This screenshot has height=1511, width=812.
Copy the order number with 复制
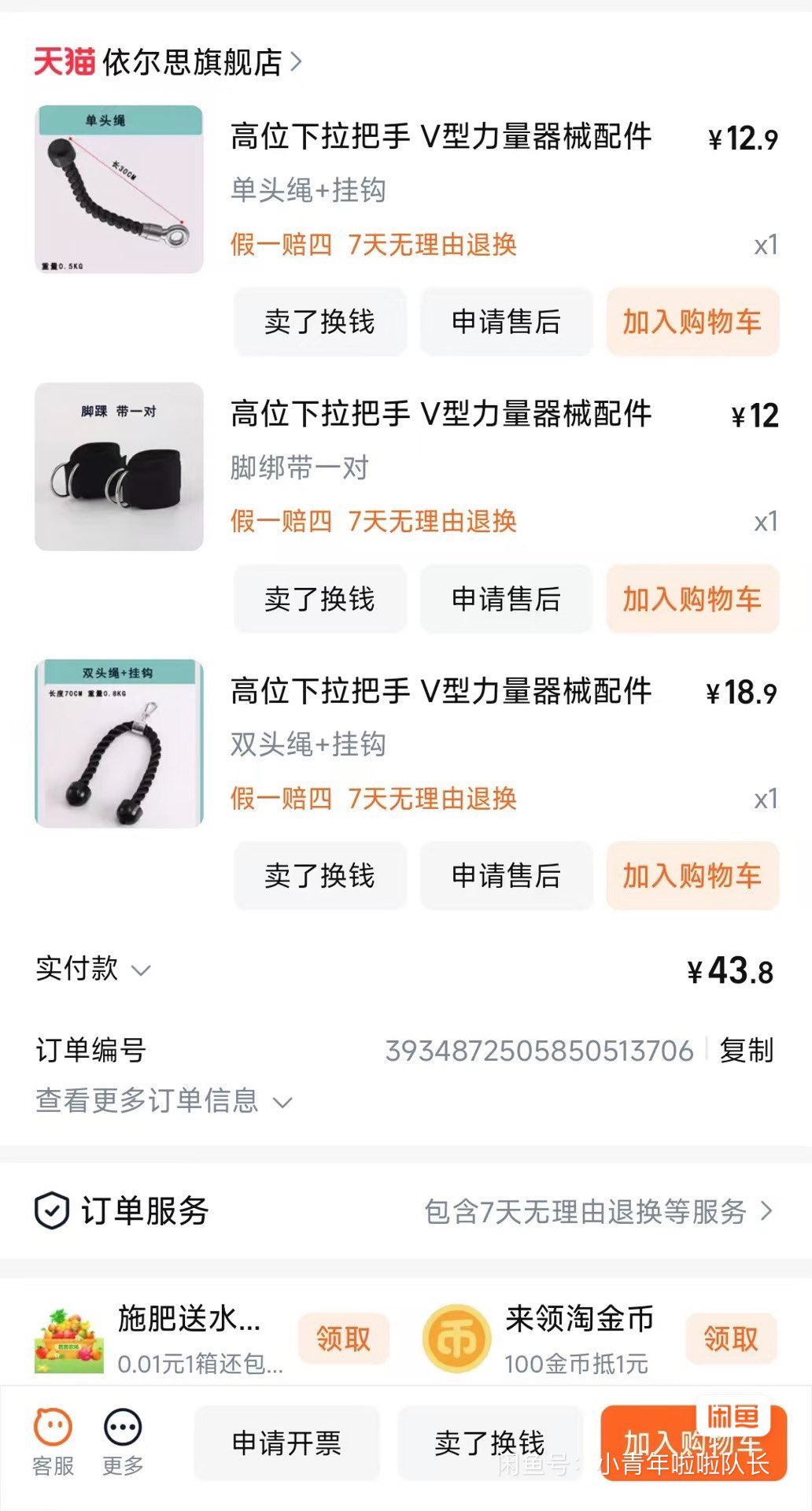point(746,1051)
